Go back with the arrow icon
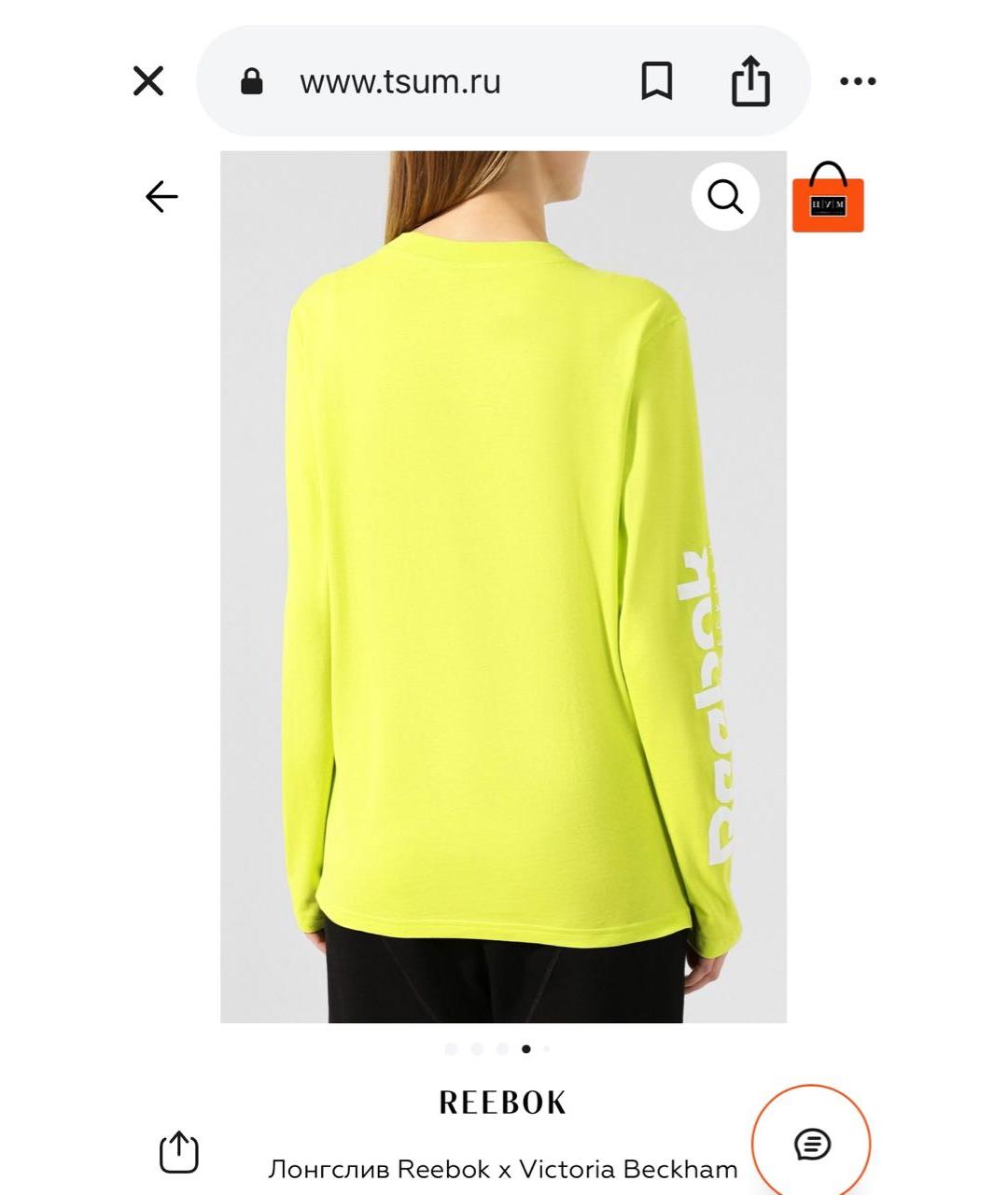The width and height of the screenshot is (1008, 1195). [x=161, y=197]
